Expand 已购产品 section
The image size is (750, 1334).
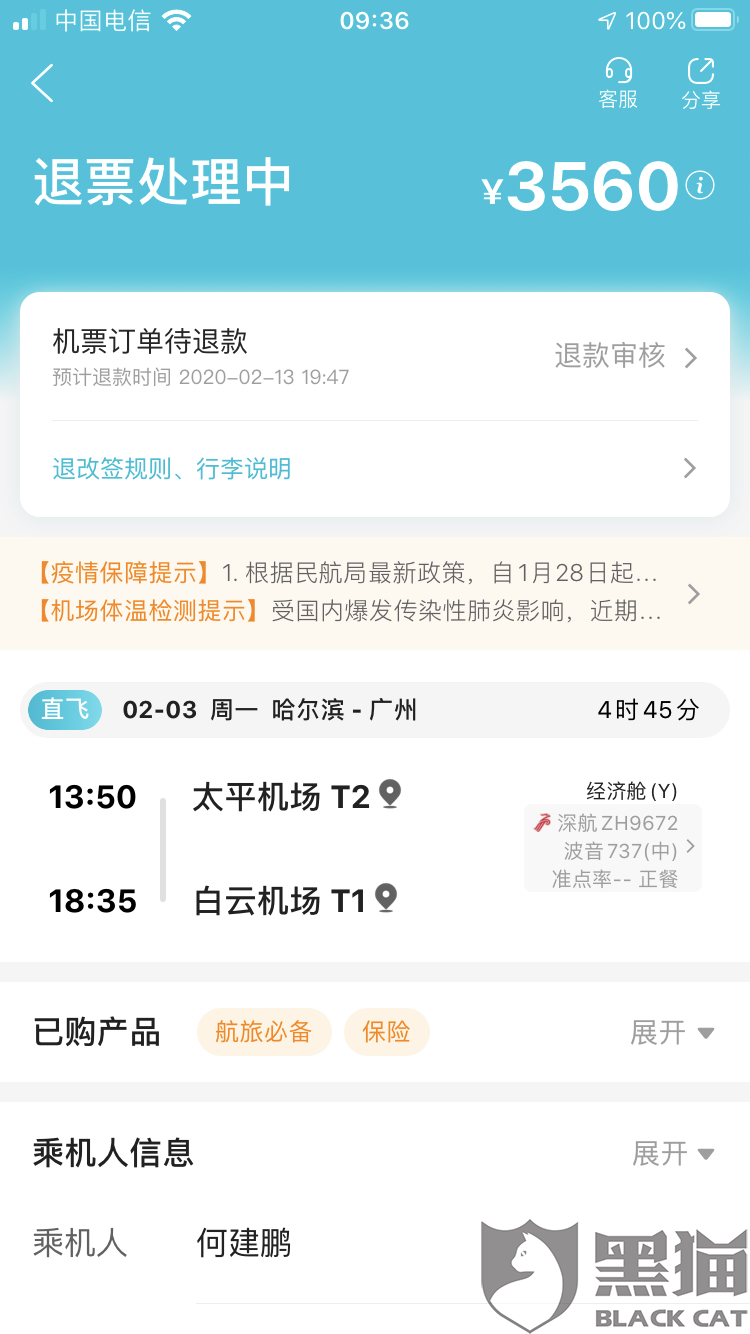[672, 1032]
